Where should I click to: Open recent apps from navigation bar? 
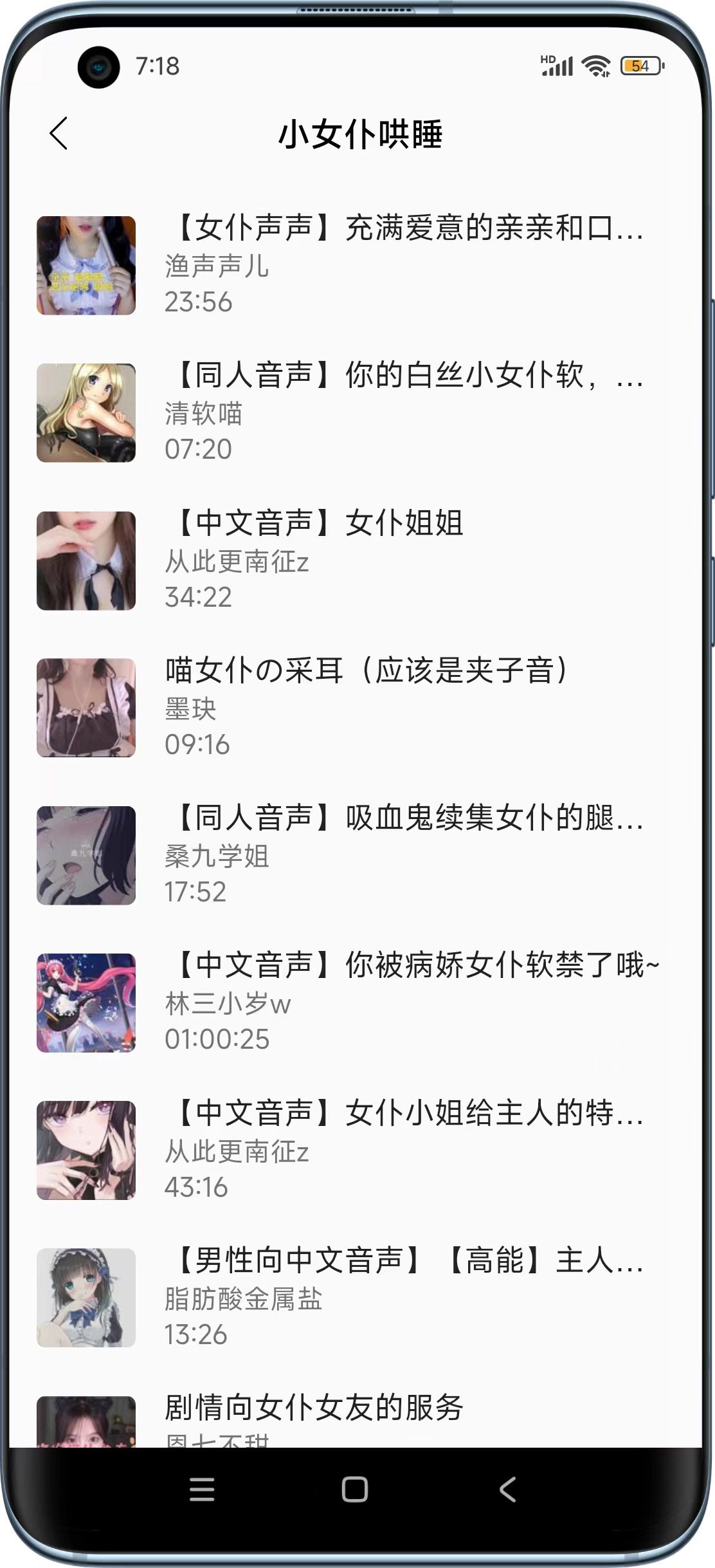pyautogui.click(x=202, y=1490)
